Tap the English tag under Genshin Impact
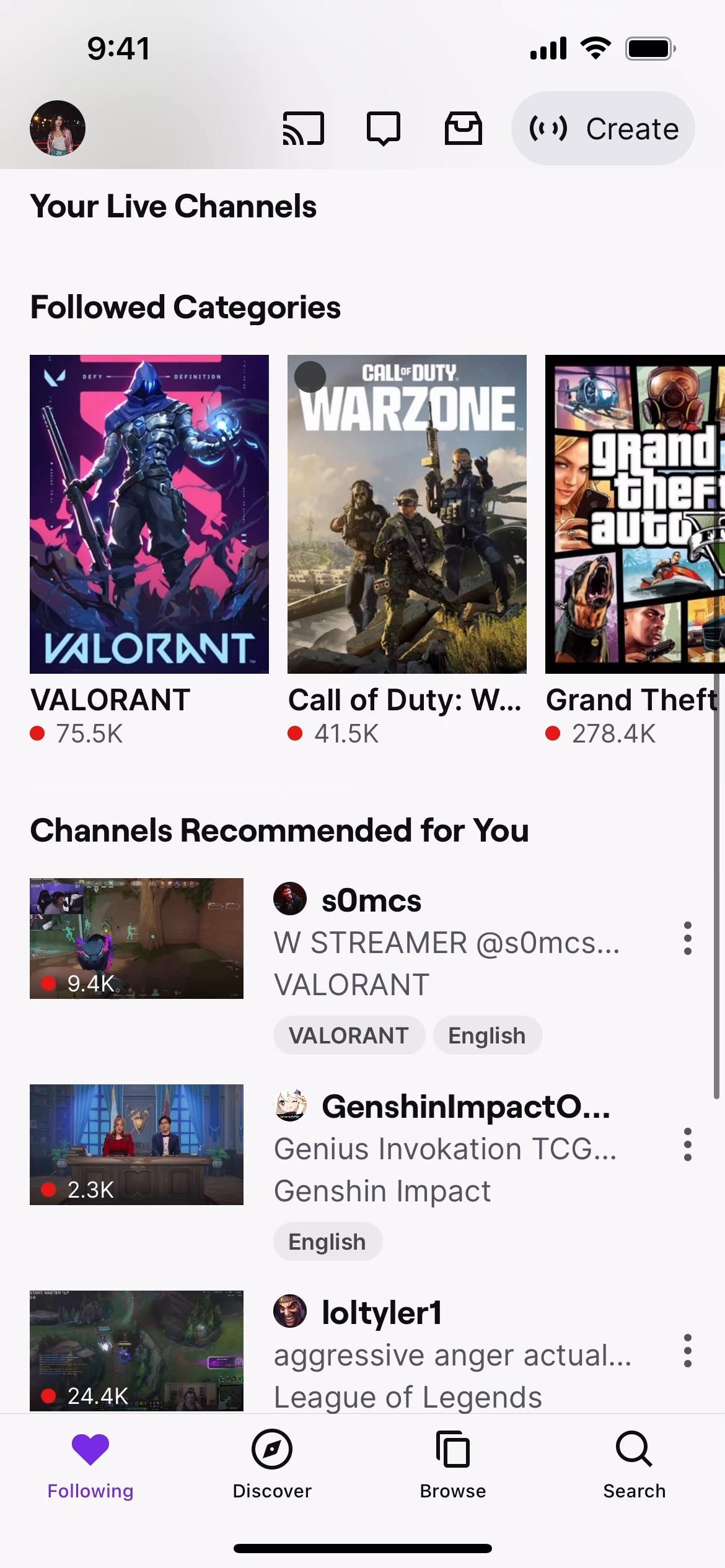Image resolution: width=725 pixels, height=1568 pixels. pos(327,1241)
